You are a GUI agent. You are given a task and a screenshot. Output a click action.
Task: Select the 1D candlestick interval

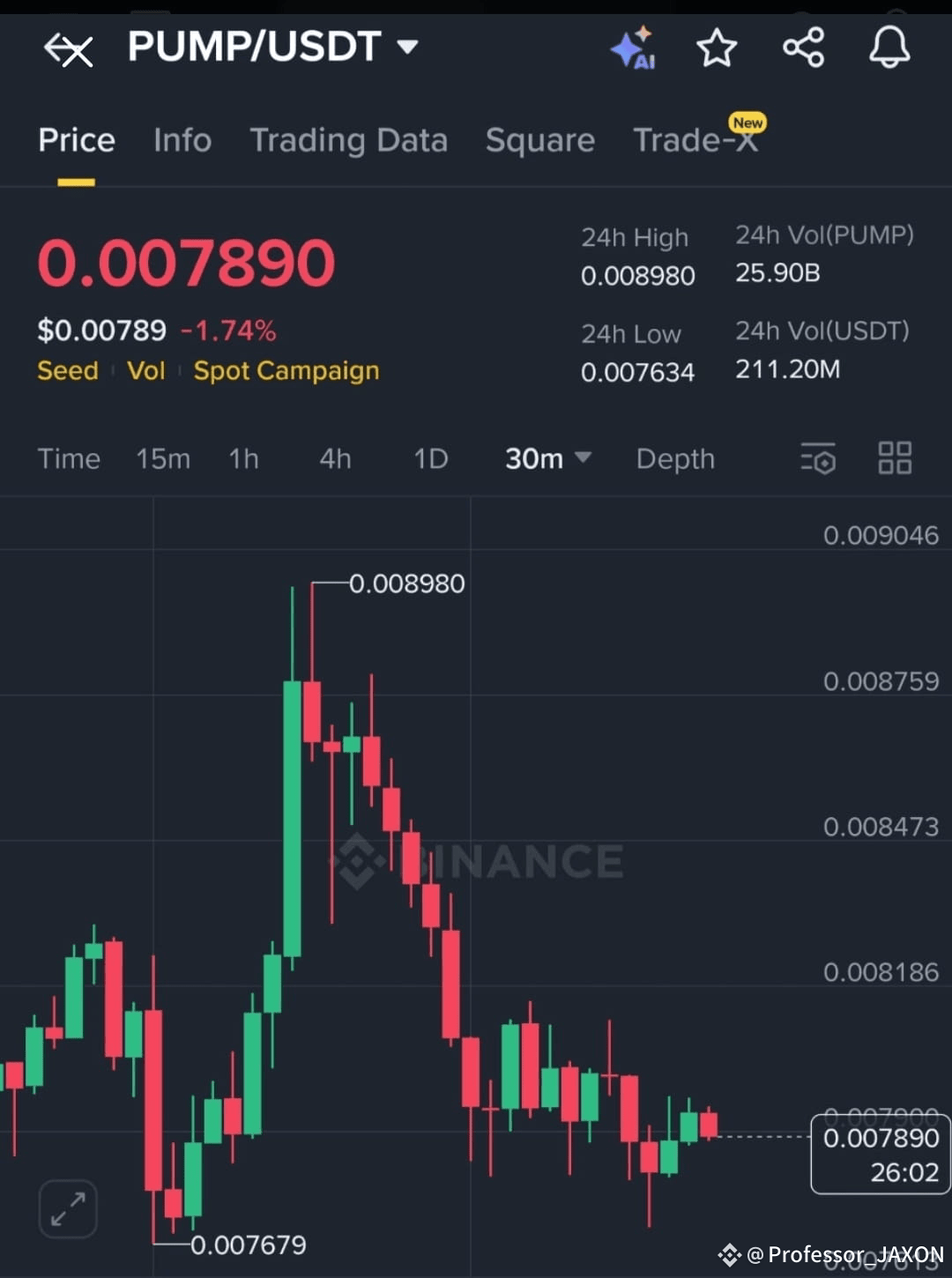[x=430, y=458]
